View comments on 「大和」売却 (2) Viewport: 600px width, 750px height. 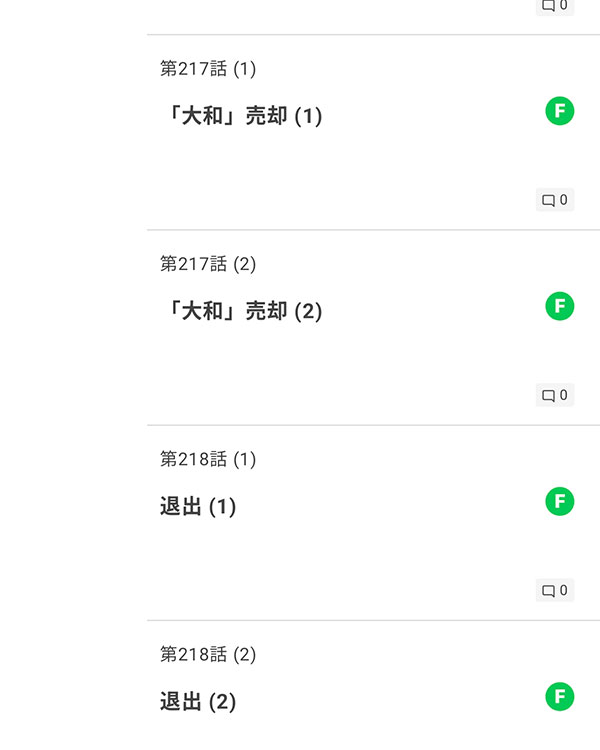(x=555, y=395)
